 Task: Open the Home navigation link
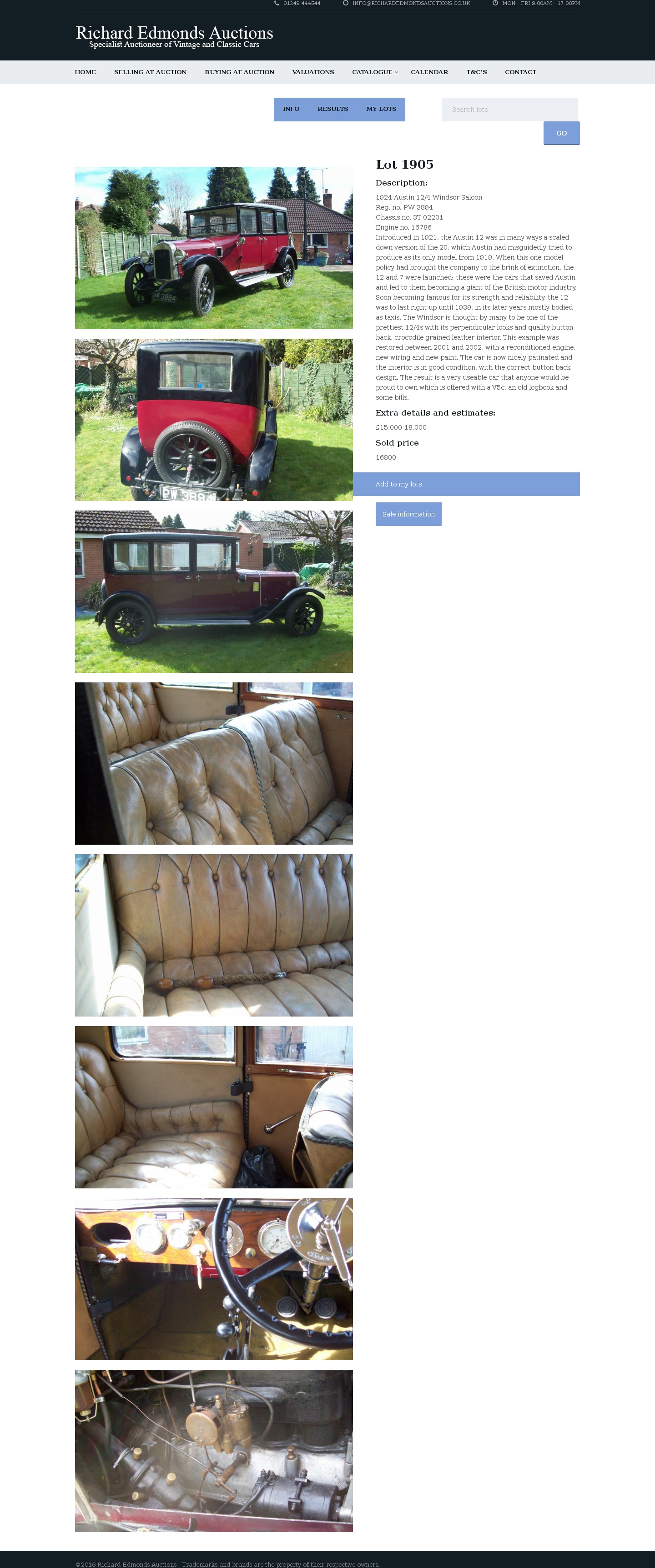pyautogui.click(x=85, y=72)
